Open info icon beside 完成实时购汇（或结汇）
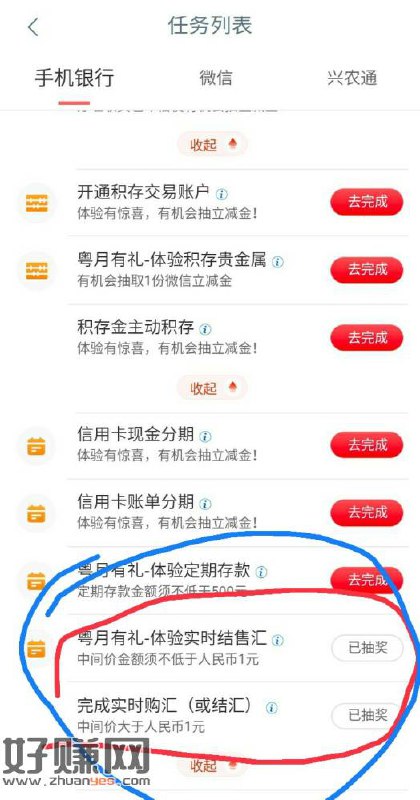This screenshot has width=420, height=800. (271, 708)
